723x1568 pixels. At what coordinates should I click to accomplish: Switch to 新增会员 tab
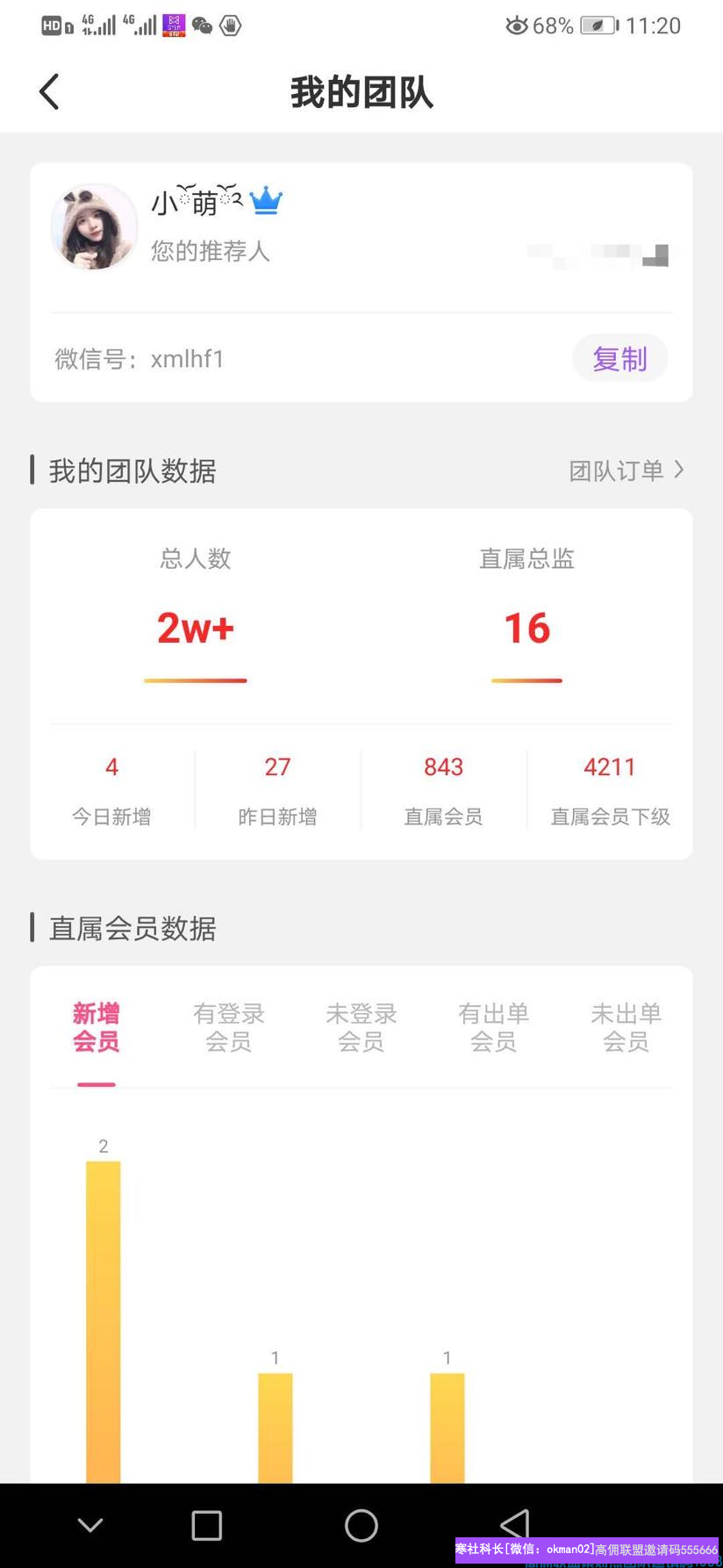point(97,1027)
